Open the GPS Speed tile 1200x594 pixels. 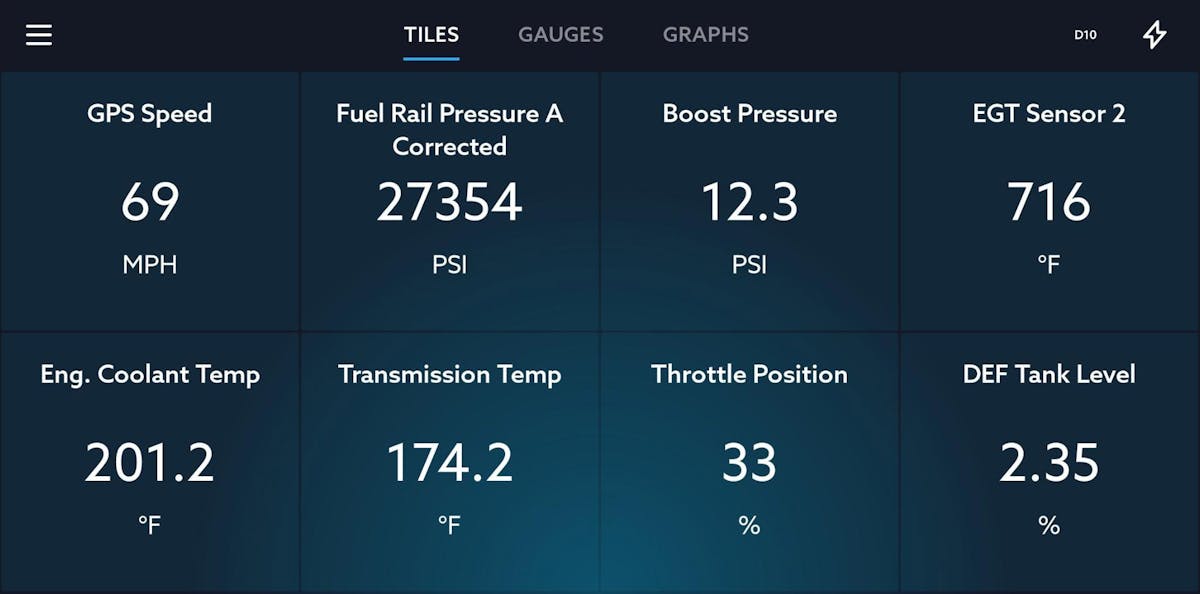[x=150, y=201]
